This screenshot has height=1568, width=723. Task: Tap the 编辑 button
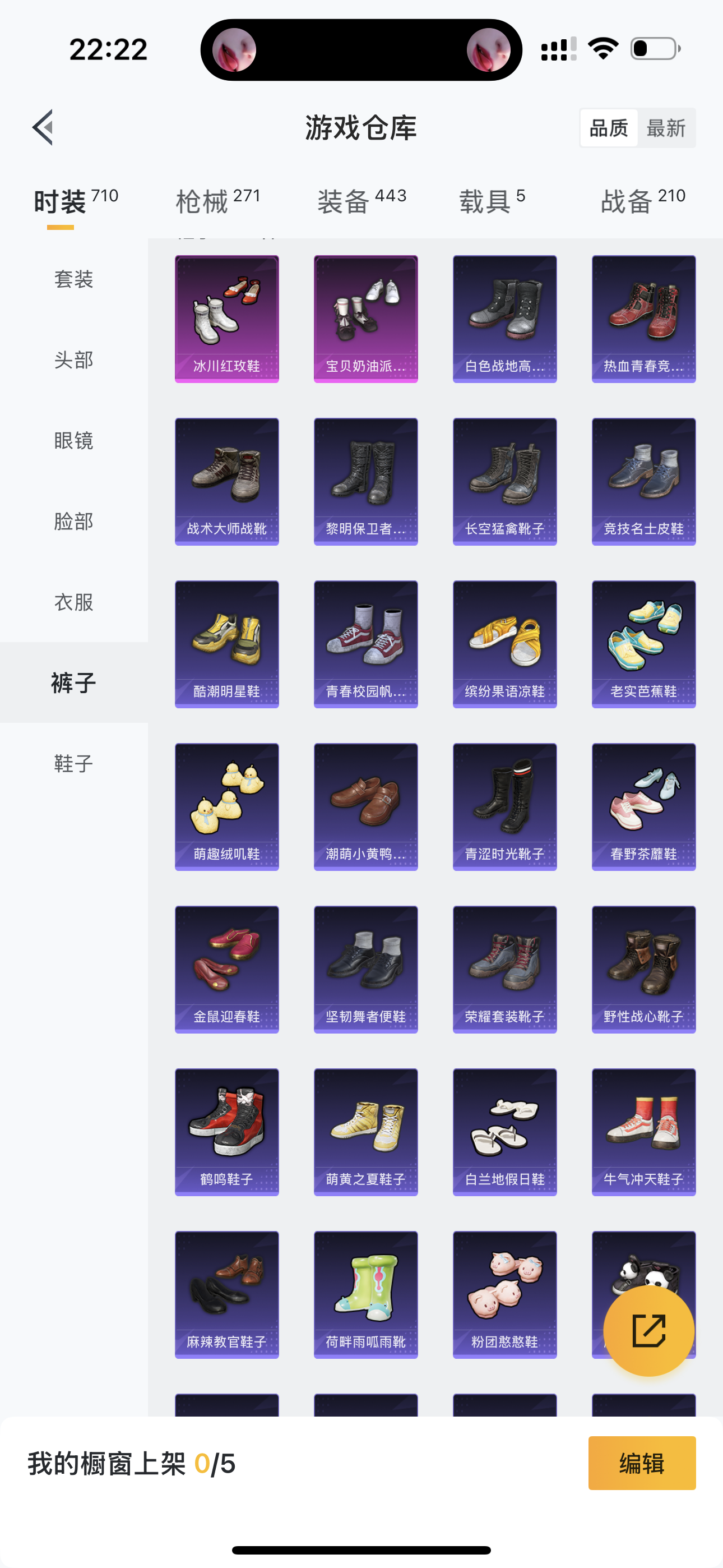pos(642,1463)
